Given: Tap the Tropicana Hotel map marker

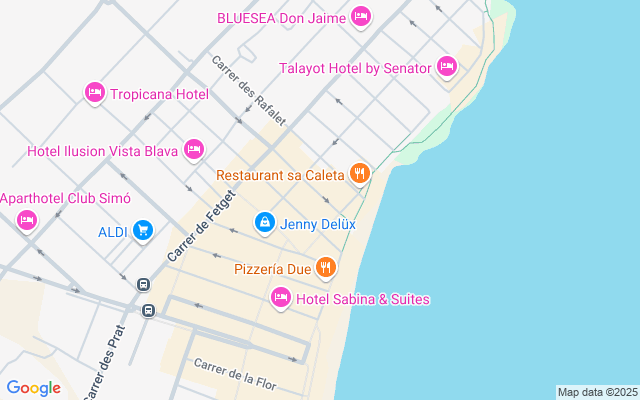Looking at the screenshot, I should pos(95,93).
